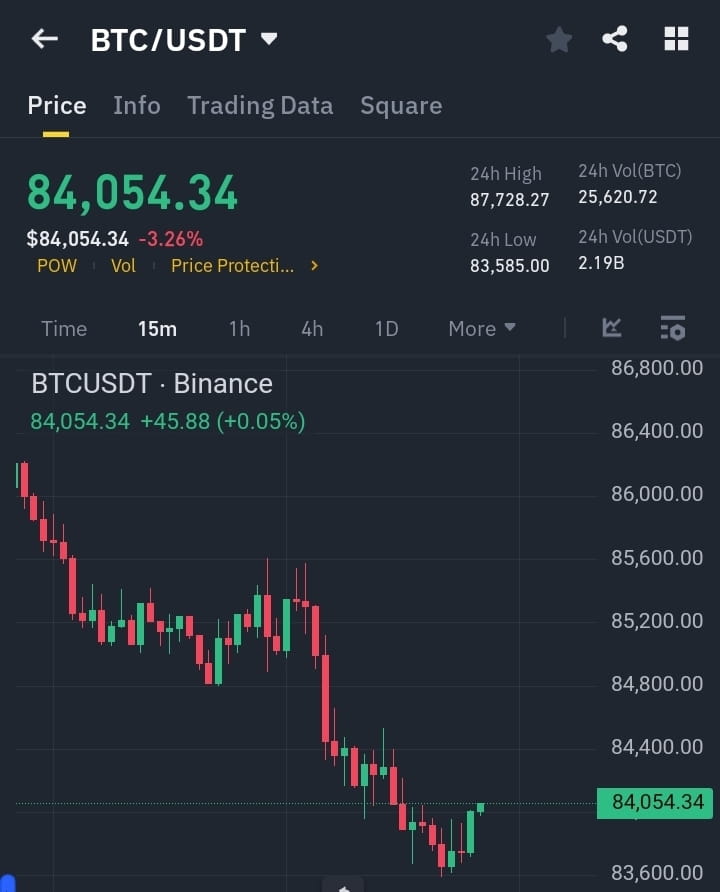The width and height of the screenshot is (720, 892).
Task: Open favorites by tapping the star icon
Action: (x=559, y=39)
